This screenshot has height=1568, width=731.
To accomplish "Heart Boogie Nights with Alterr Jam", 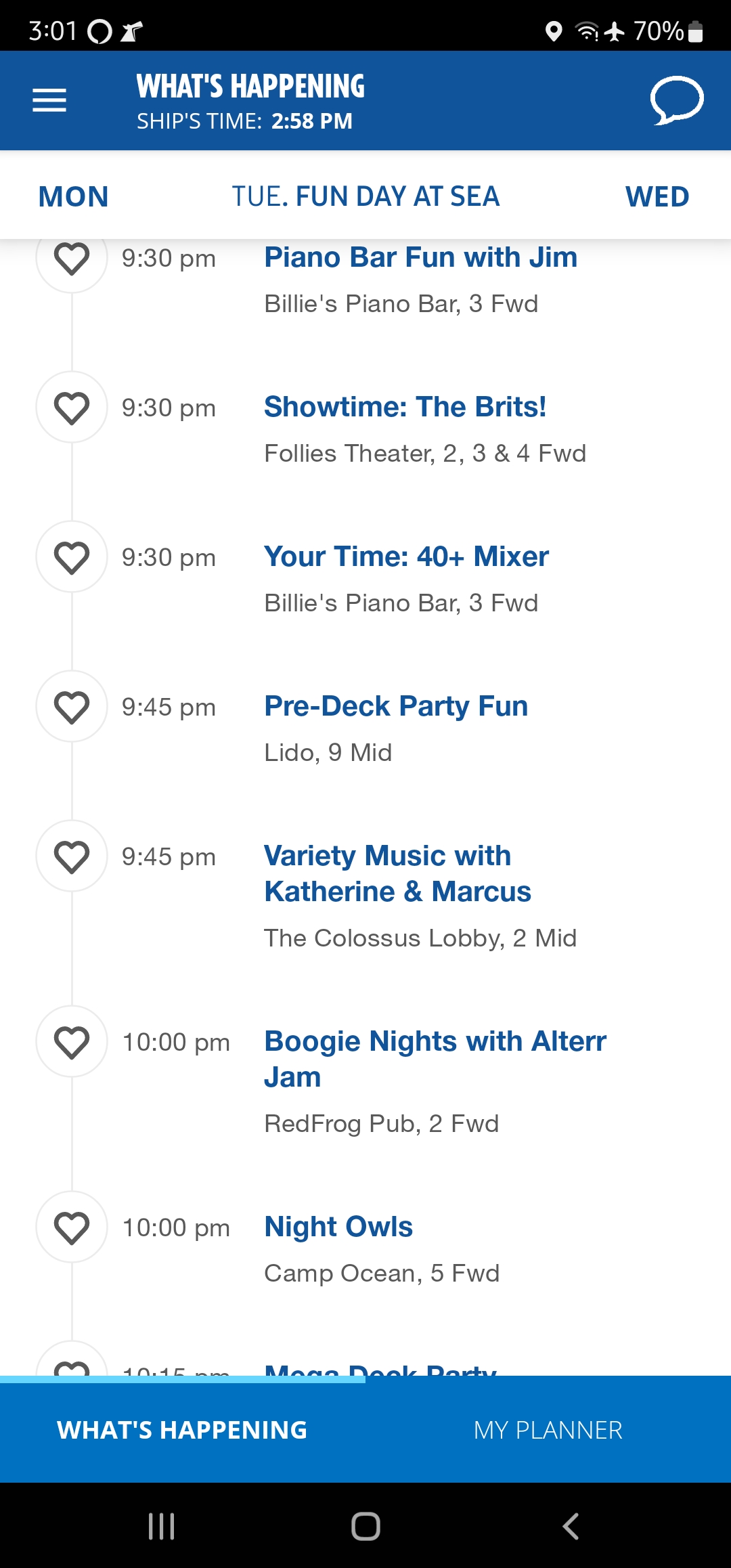I will (72, 1042).
